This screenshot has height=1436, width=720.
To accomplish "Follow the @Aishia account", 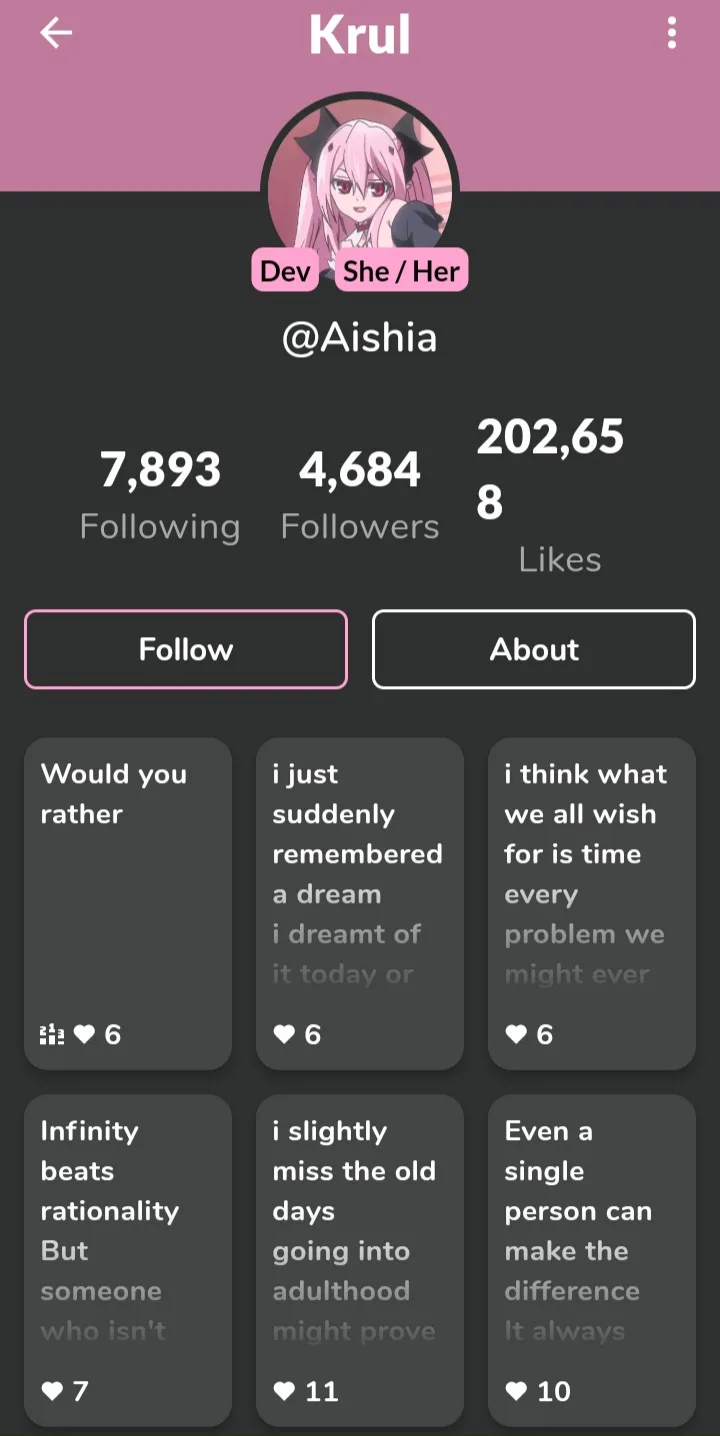I will (186, 649).
